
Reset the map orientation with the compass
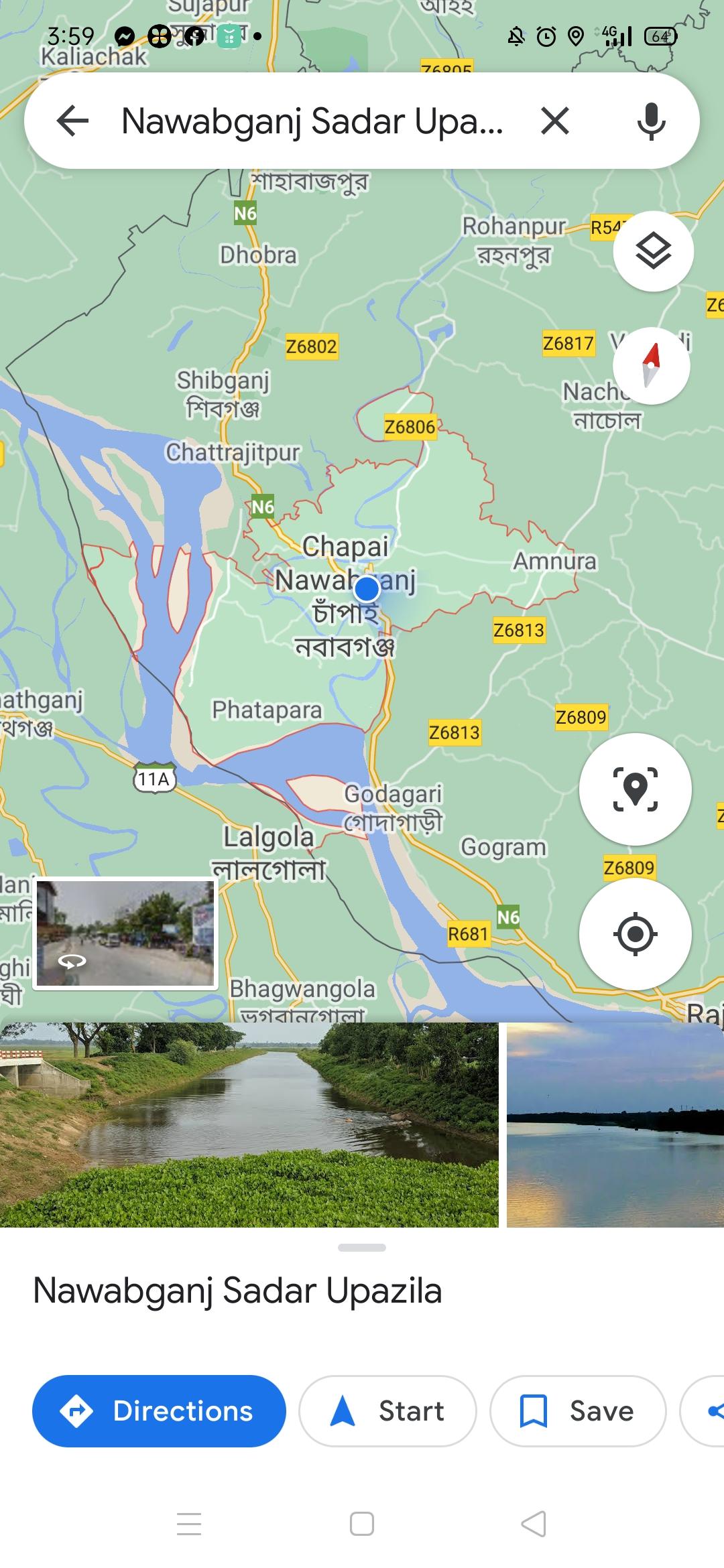coord(651,366)
